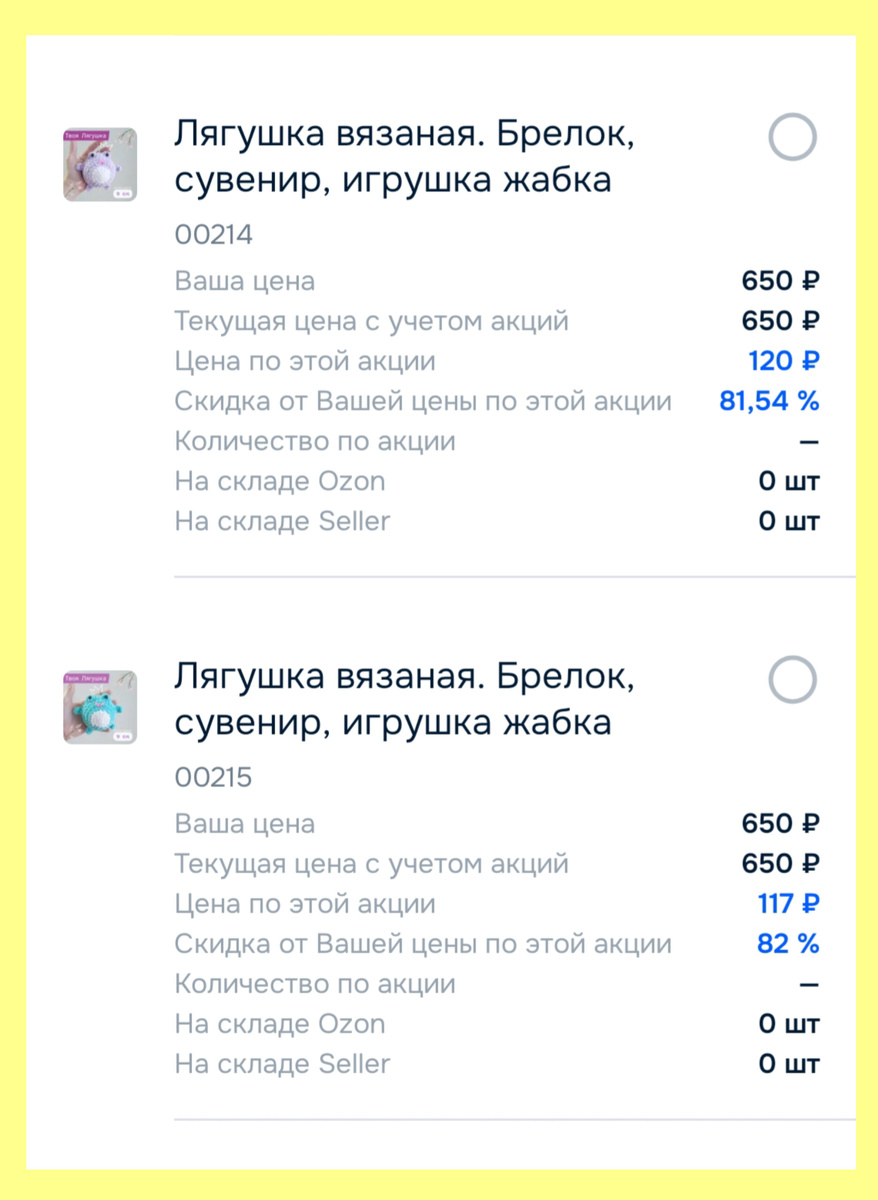The image size is (878, 1200).
Task: Select the checkbox for product 00214
Action: click(792, 138)
